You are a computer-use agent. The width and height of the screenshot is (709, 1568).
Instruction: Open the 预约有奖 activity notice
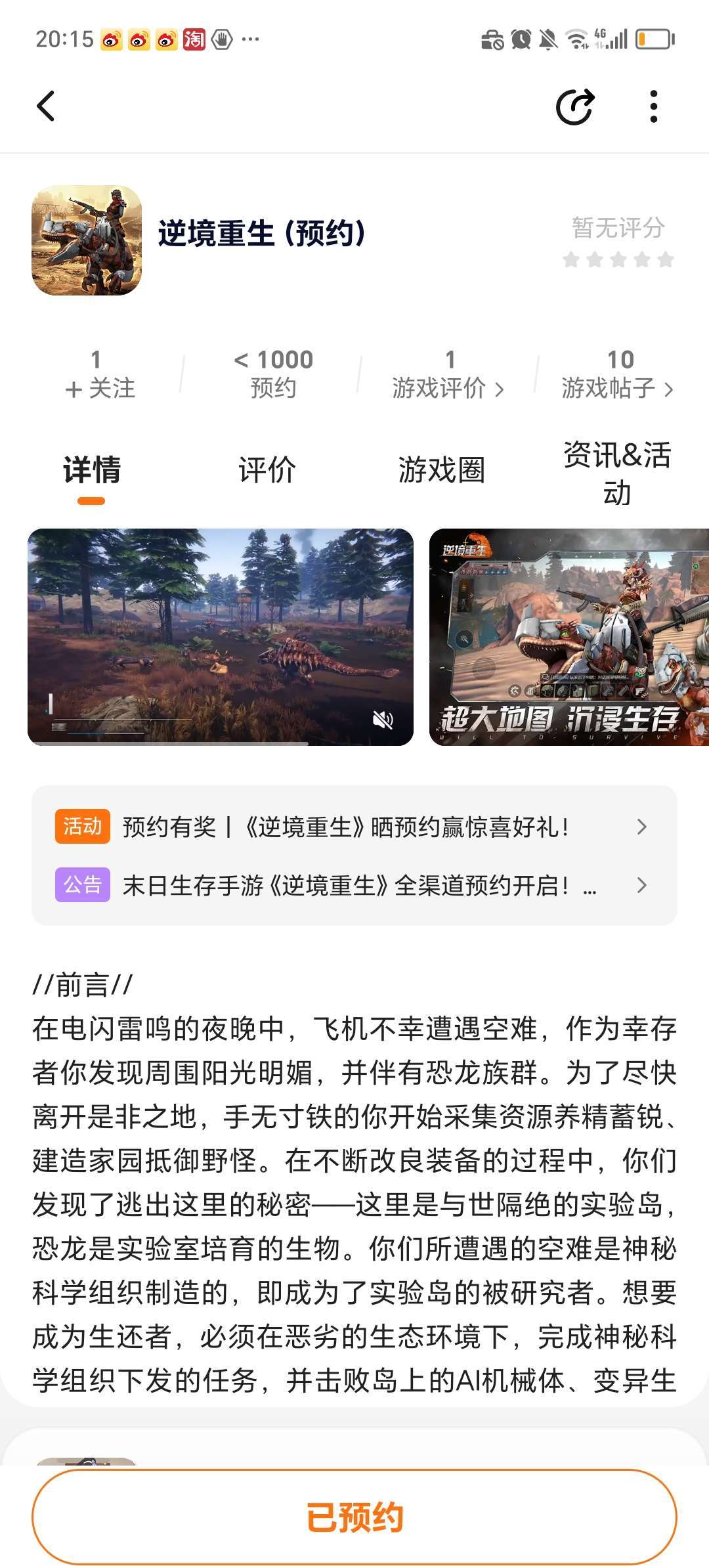tap(354, 827)
